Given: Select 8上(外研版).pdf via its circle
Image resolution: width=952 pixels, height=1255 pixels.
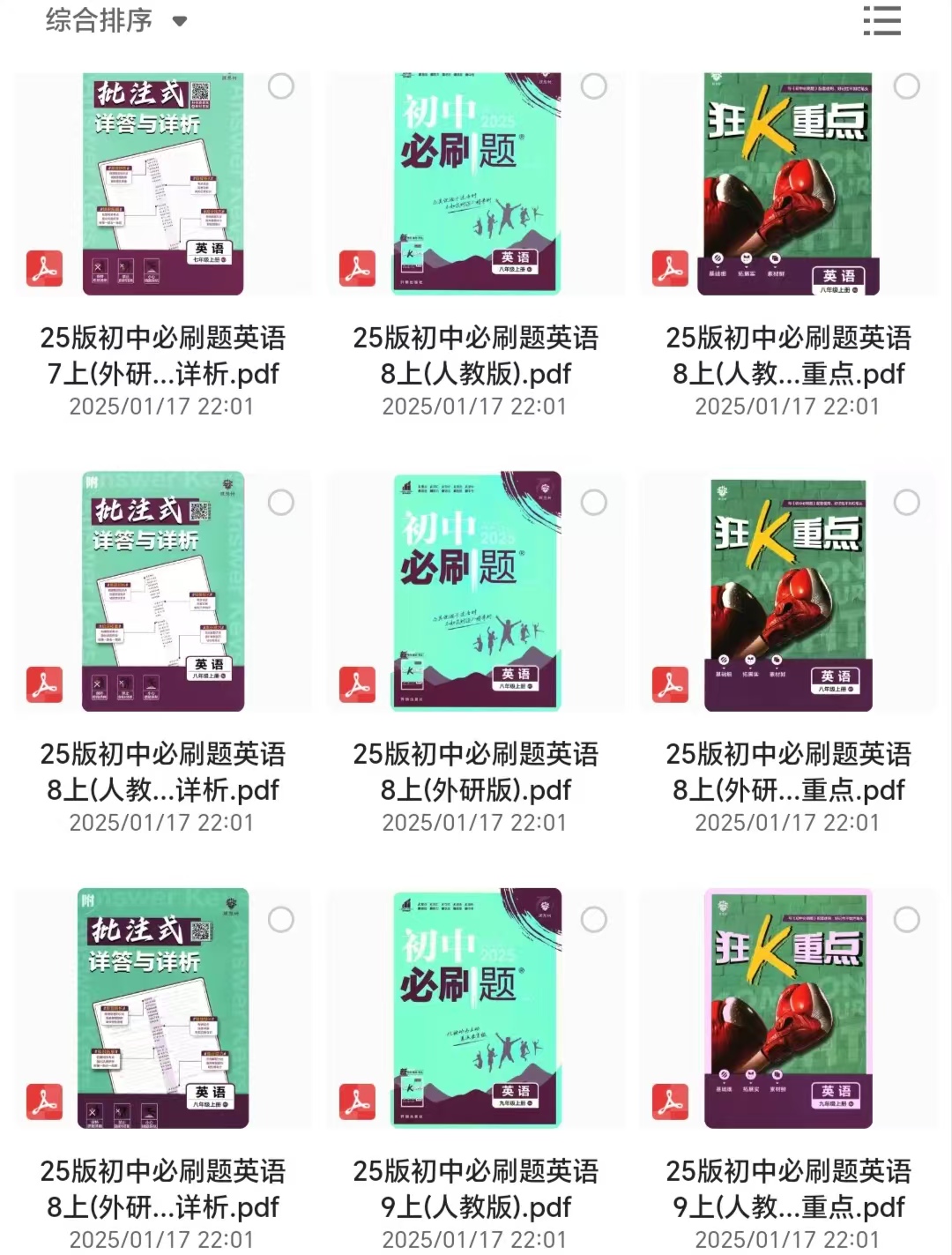Looking at the screenshot, I should click(594, 503).
